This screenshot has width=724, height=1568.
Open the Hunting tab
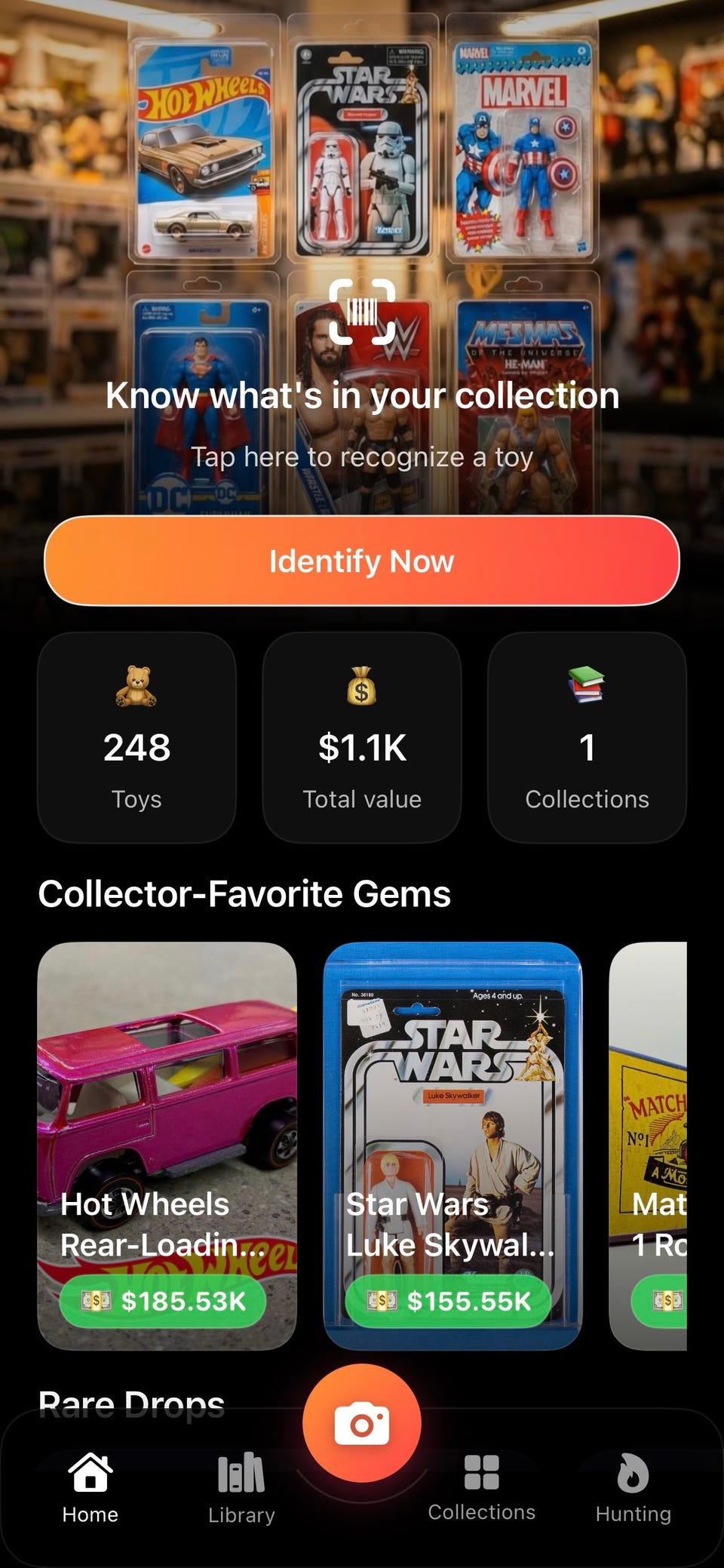point(633,1488)
